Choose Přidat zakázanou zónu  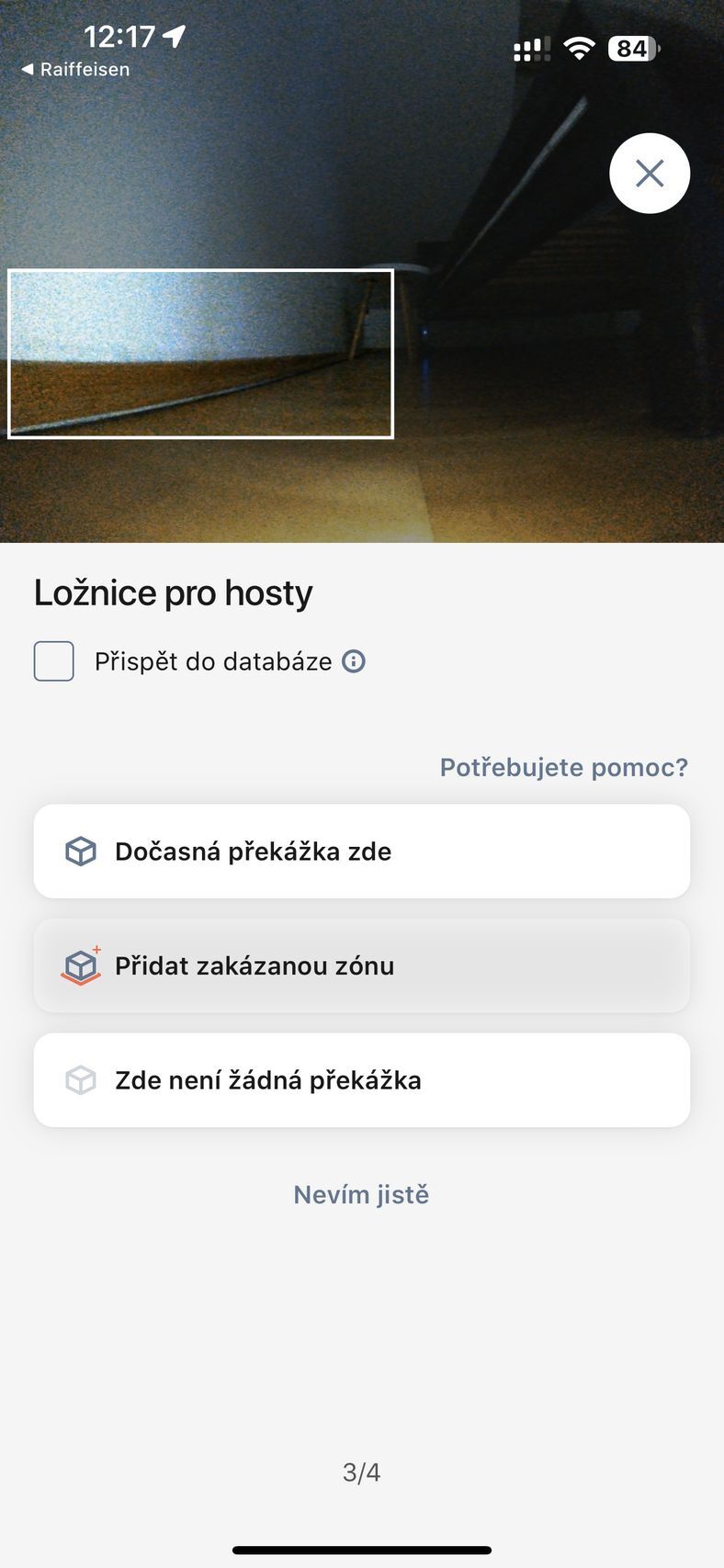361,965
